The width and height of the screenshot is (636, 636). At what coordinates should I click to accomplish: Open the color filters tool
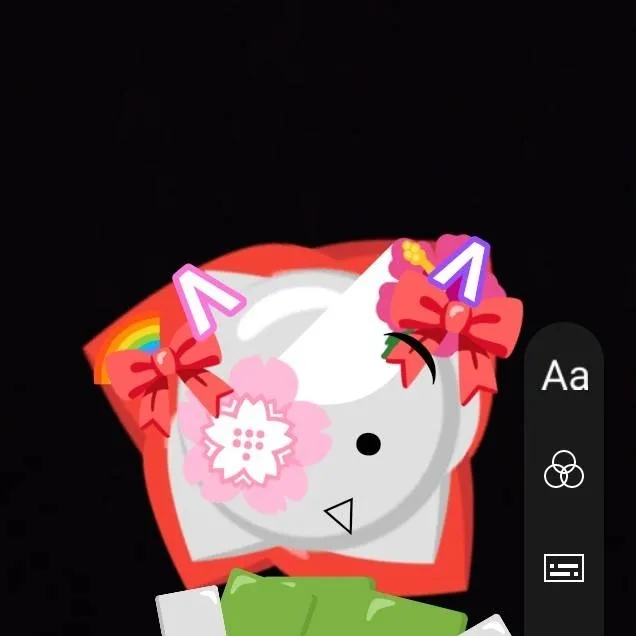(x=564, y=470)
